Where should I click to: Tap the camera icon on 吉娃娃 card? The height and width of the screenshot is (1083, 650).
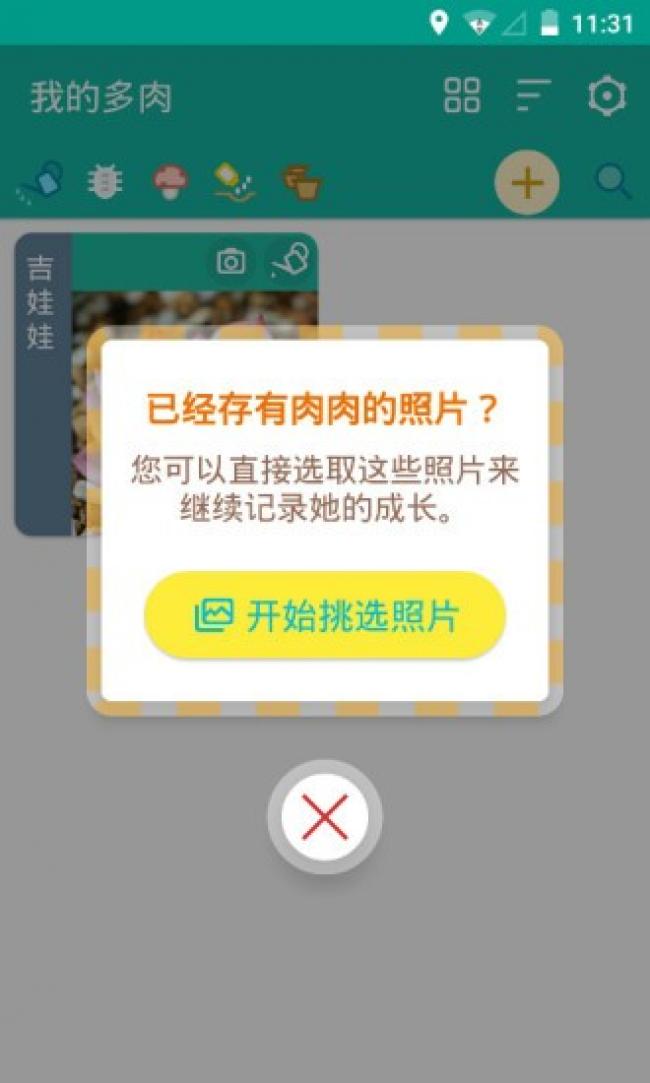(x=231, y=261)
